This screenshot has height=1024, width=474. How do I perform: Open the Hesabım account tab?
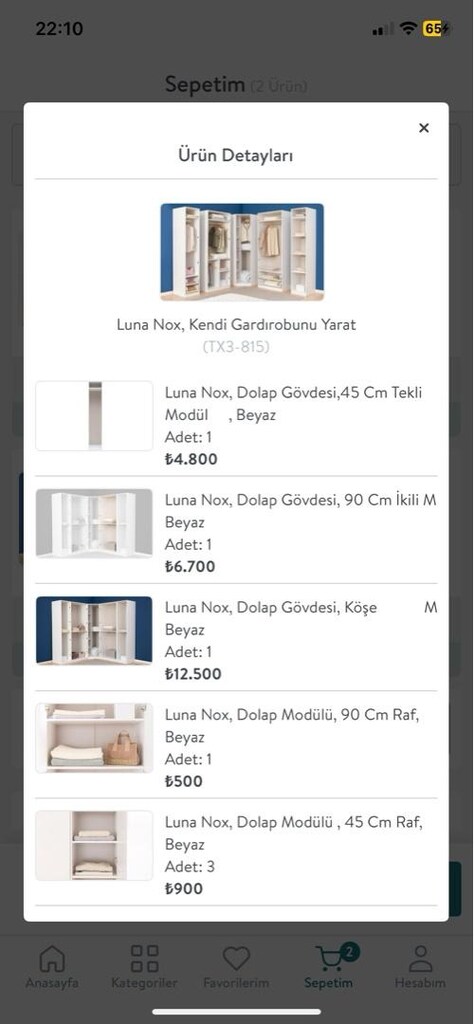420,967
